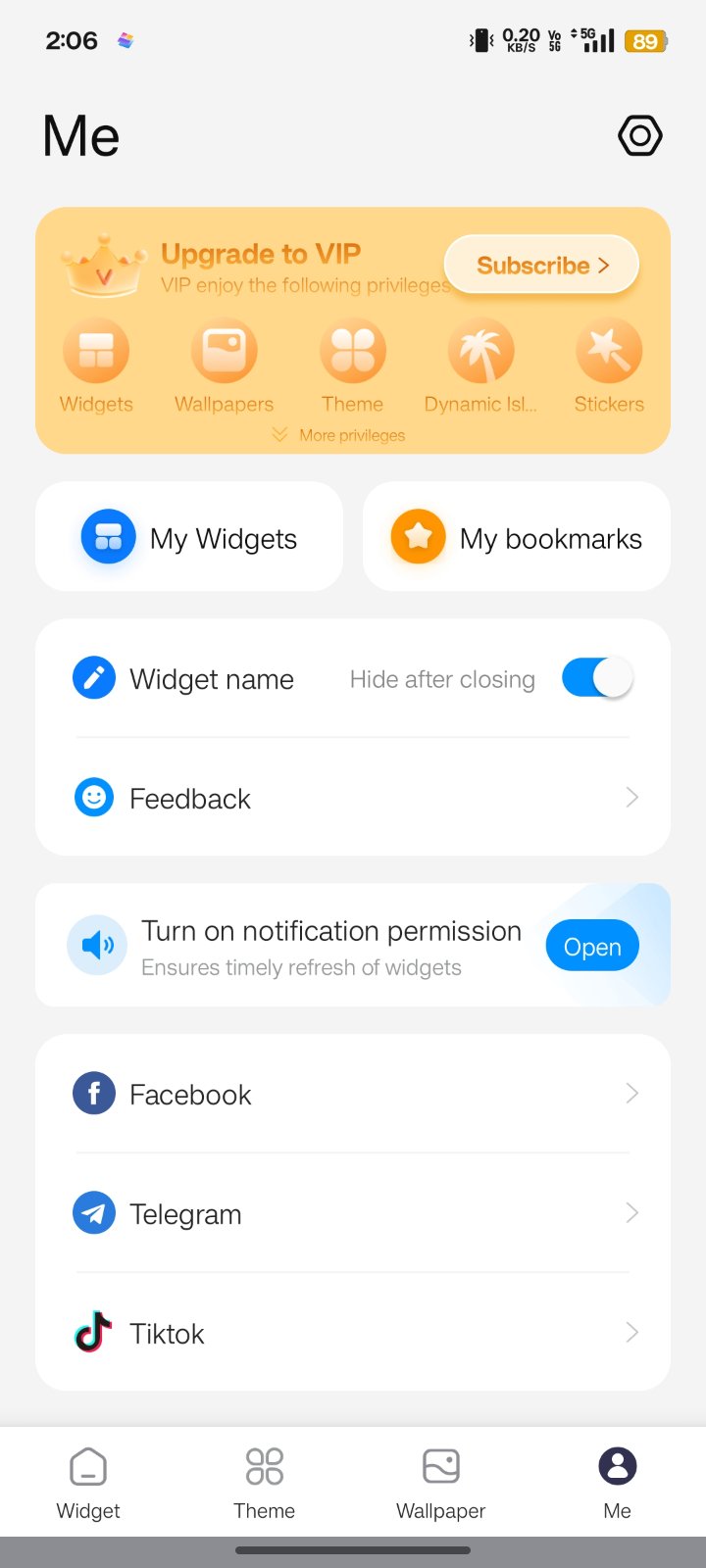Open settings via the hexagon icon
Image resolution: width=706 pixels, height=1568 pixels.
point(640,135)
